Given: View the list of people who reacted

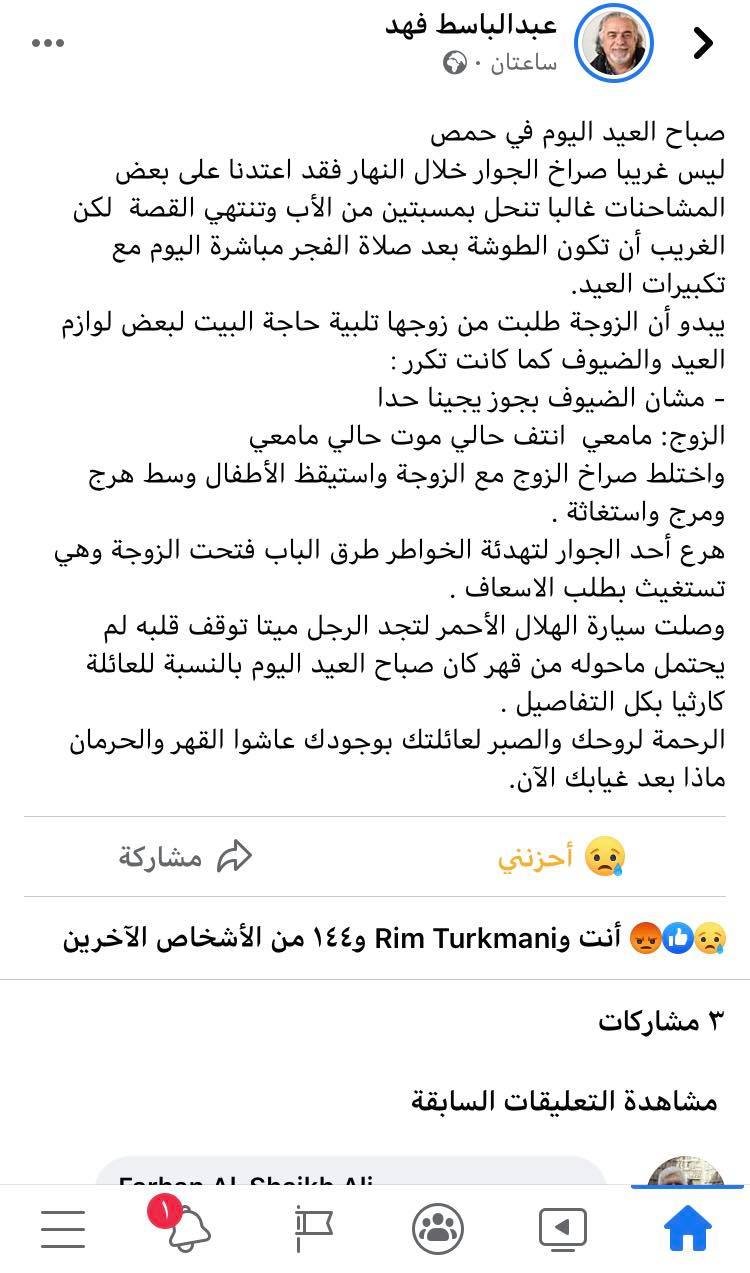Looking at the screenshot, I should coord(395,939).
